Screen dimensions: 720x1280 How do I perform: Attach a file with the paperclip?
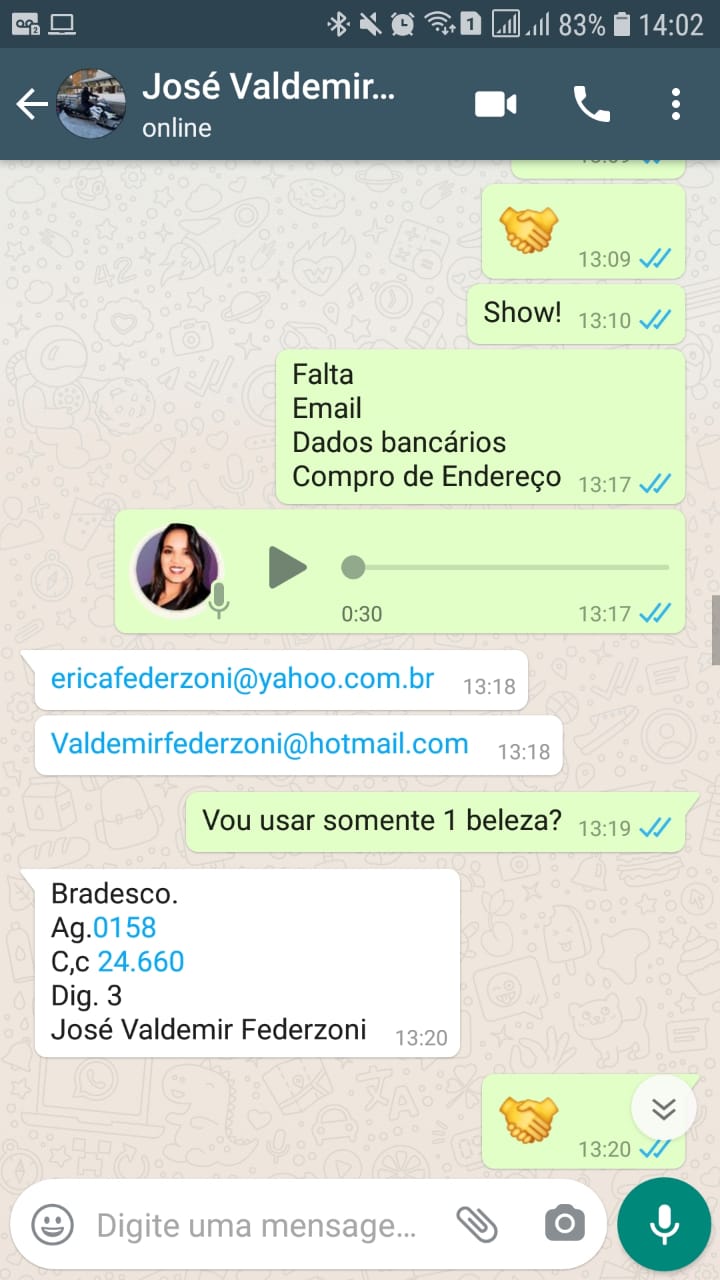tap(477, 1224)
